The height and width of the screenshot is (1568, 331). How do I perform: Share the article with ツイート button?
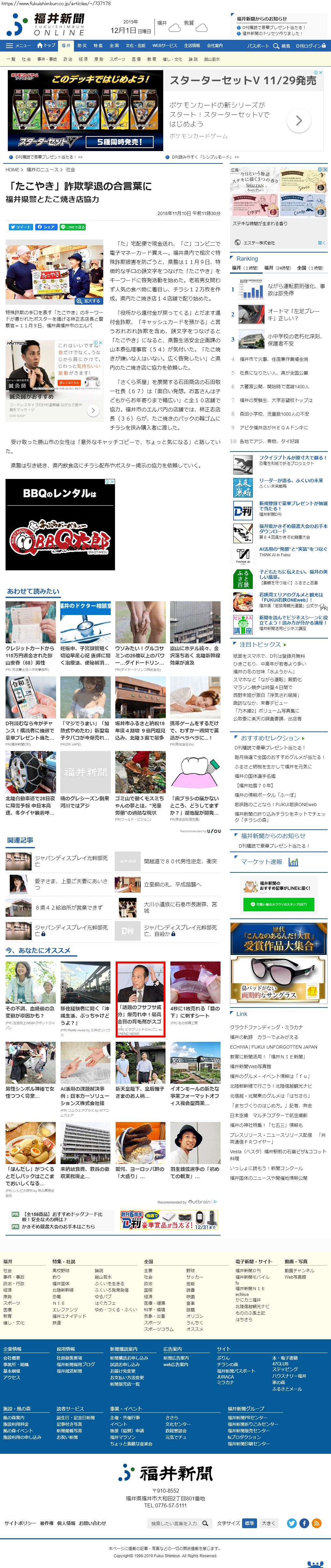(x=21, y=227)
